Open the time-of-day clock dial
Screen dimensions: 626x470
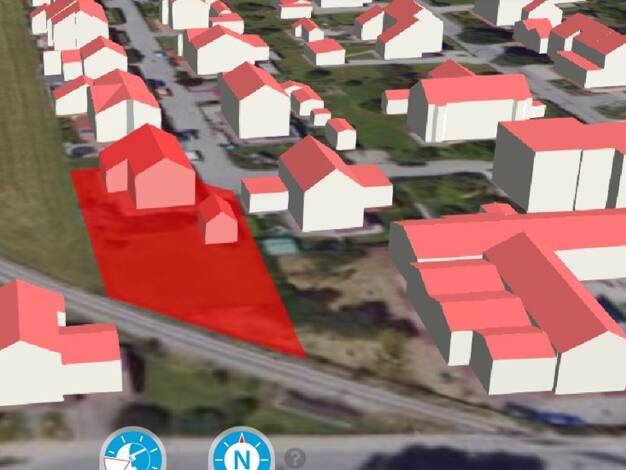point(132,455)
